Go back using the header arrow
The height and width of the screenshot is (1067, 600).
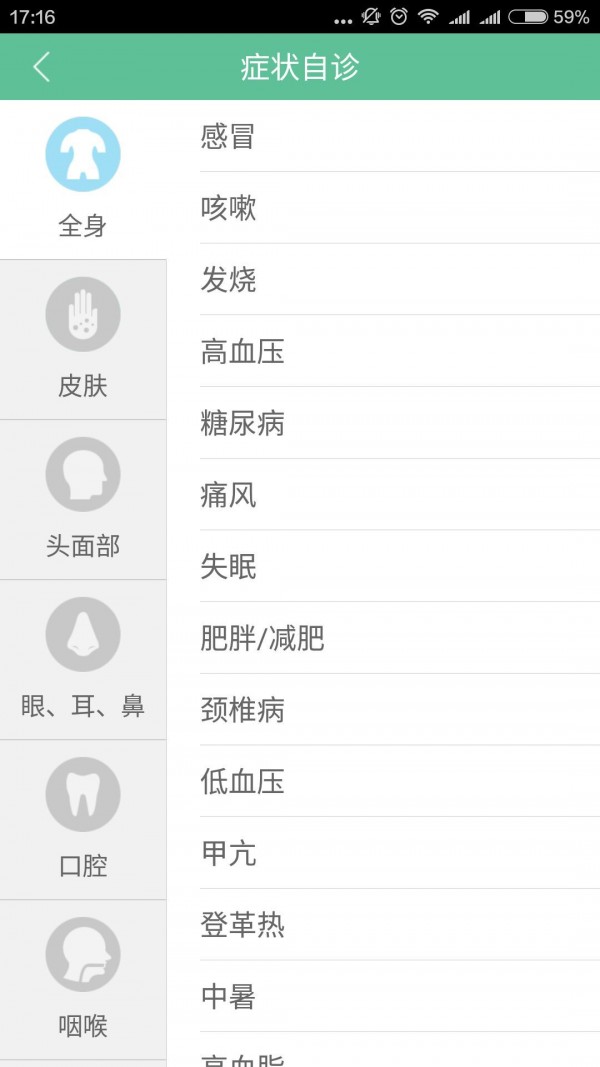coord(41,67)
